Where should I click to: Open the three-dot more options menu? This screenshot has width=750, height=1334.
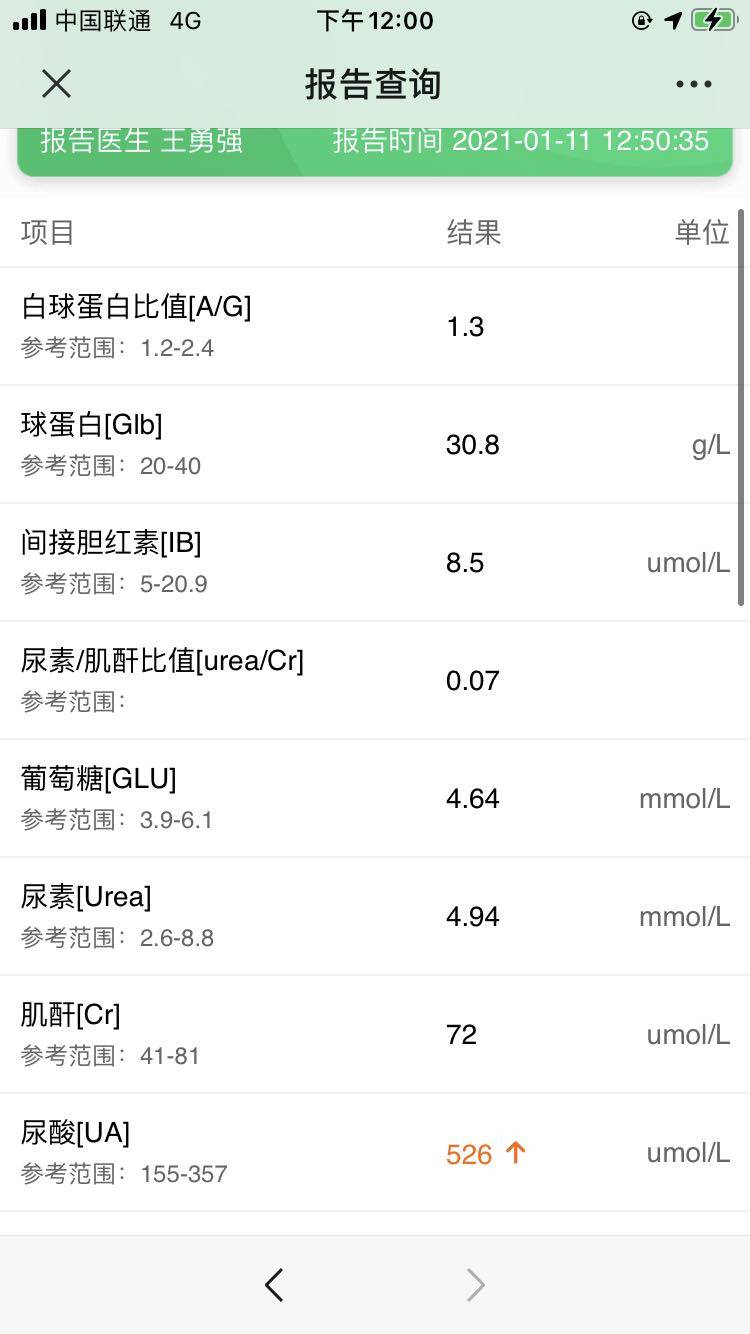[x=693, y=84]
